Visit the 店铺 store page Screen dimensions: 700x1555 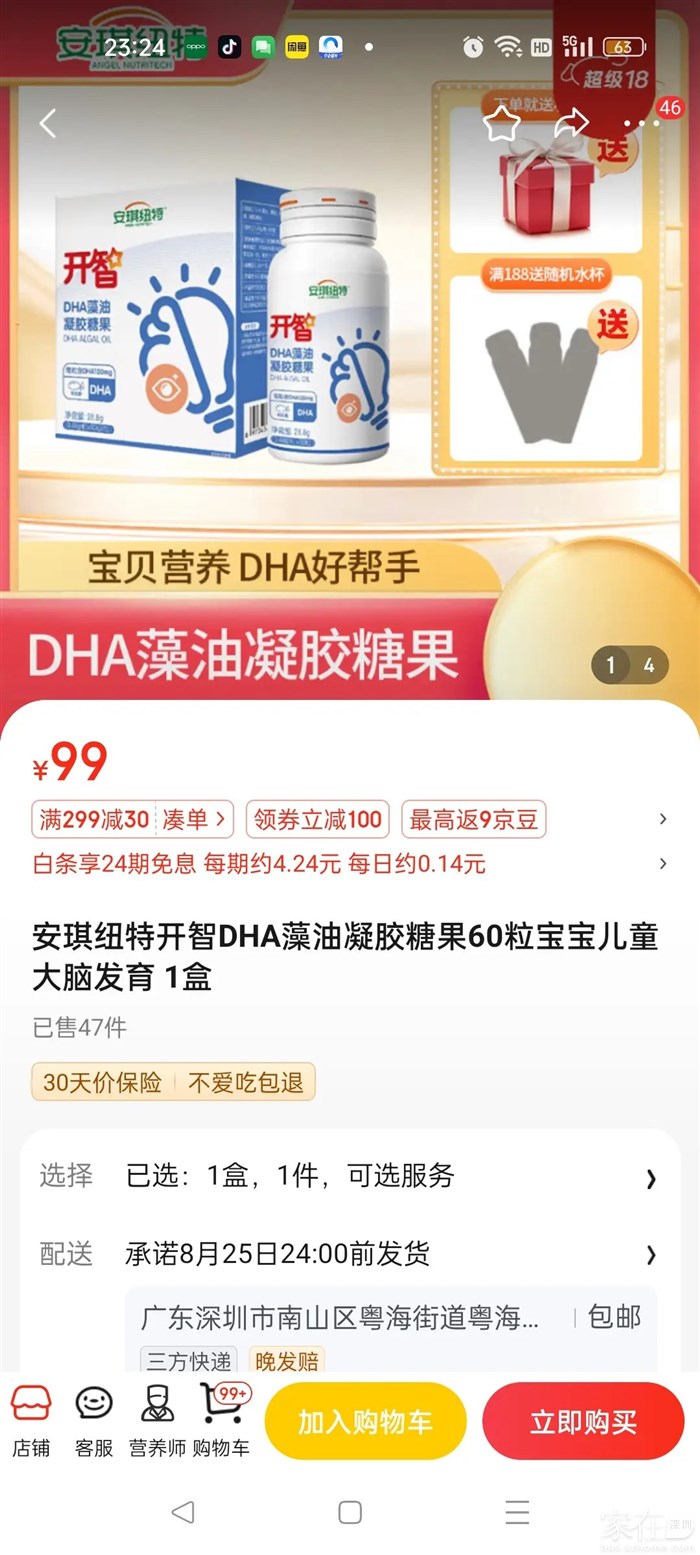coord(31,1421)
